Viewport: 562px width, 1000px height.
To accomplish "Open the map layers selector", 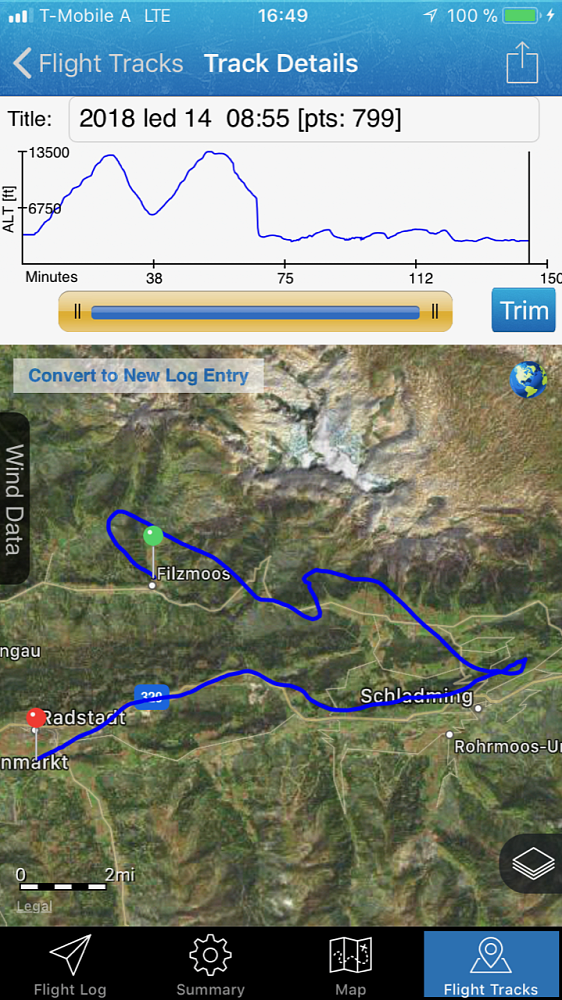I will tap(529, 864).
